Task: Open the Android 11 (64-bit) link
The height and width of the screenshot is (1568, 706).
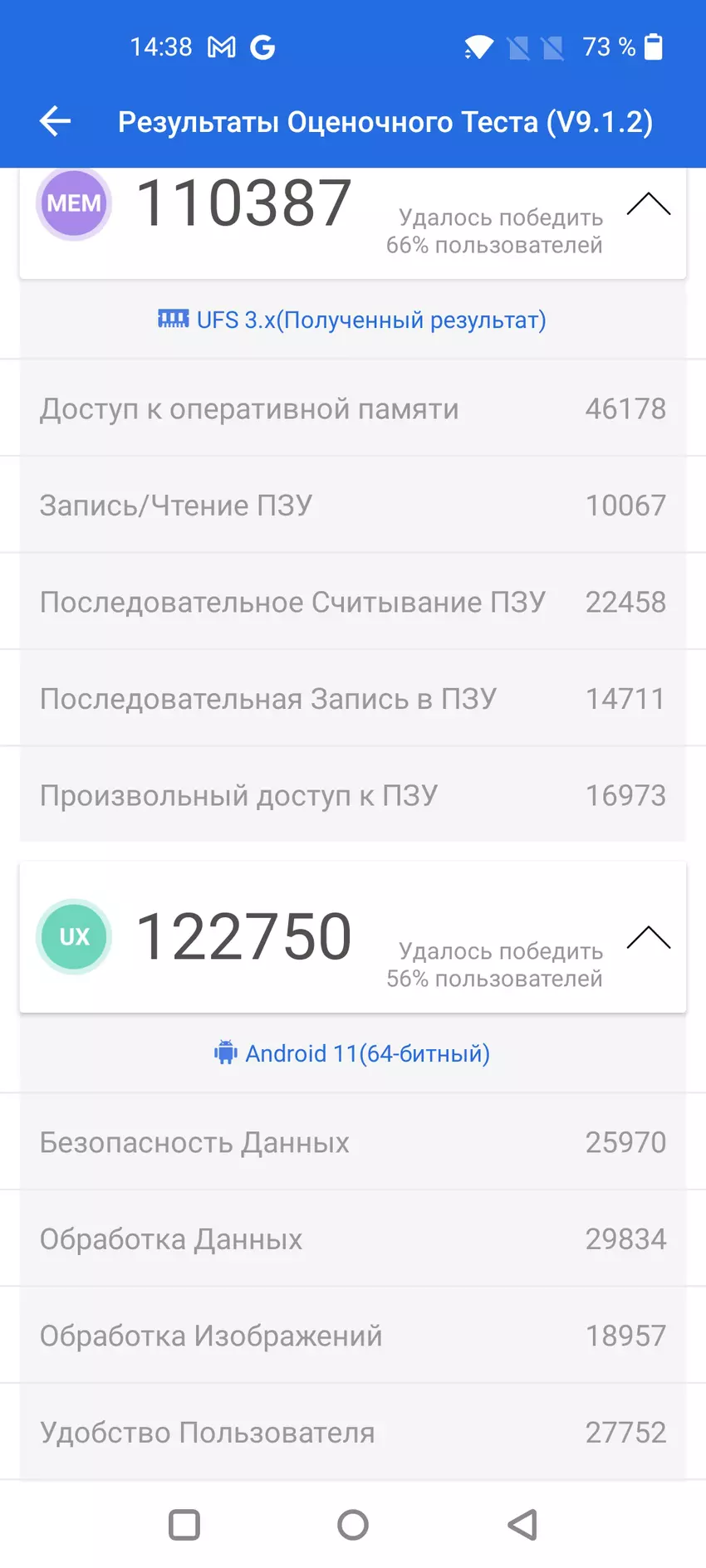Action: 352,1053
